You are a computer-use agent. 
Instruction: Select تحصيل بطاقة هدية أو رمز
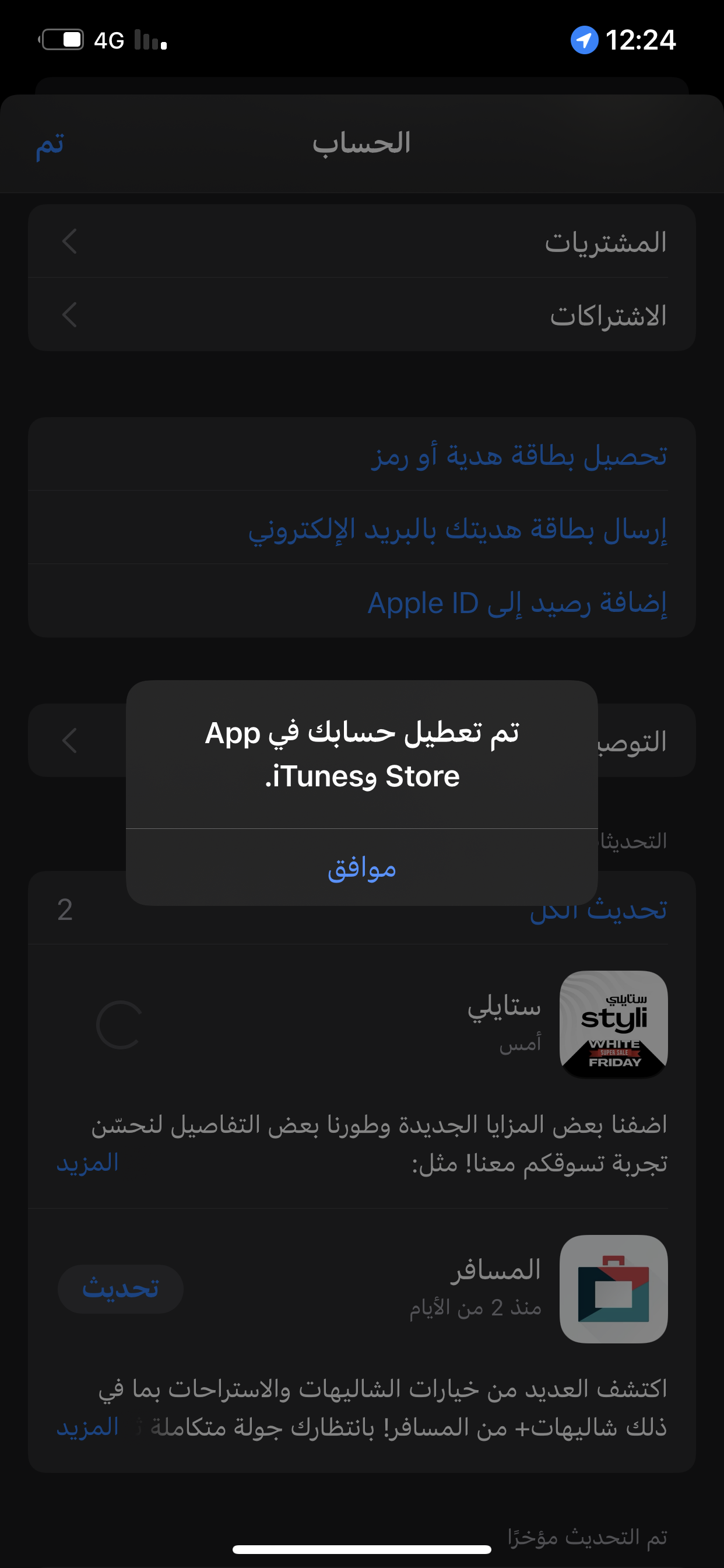[518, 454]
